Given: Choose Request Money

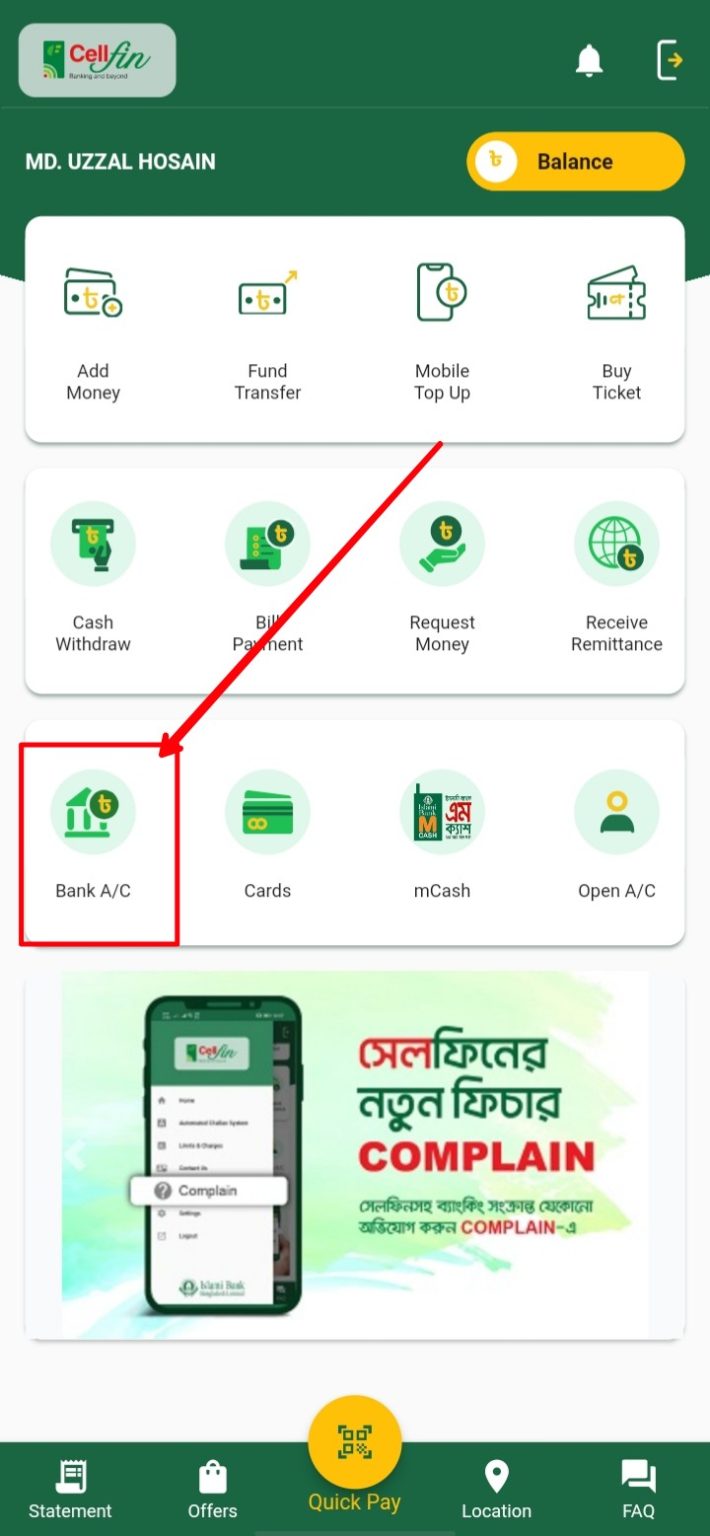Looking at the screenshot, I should pyautogui.click(x=442, y=578).
